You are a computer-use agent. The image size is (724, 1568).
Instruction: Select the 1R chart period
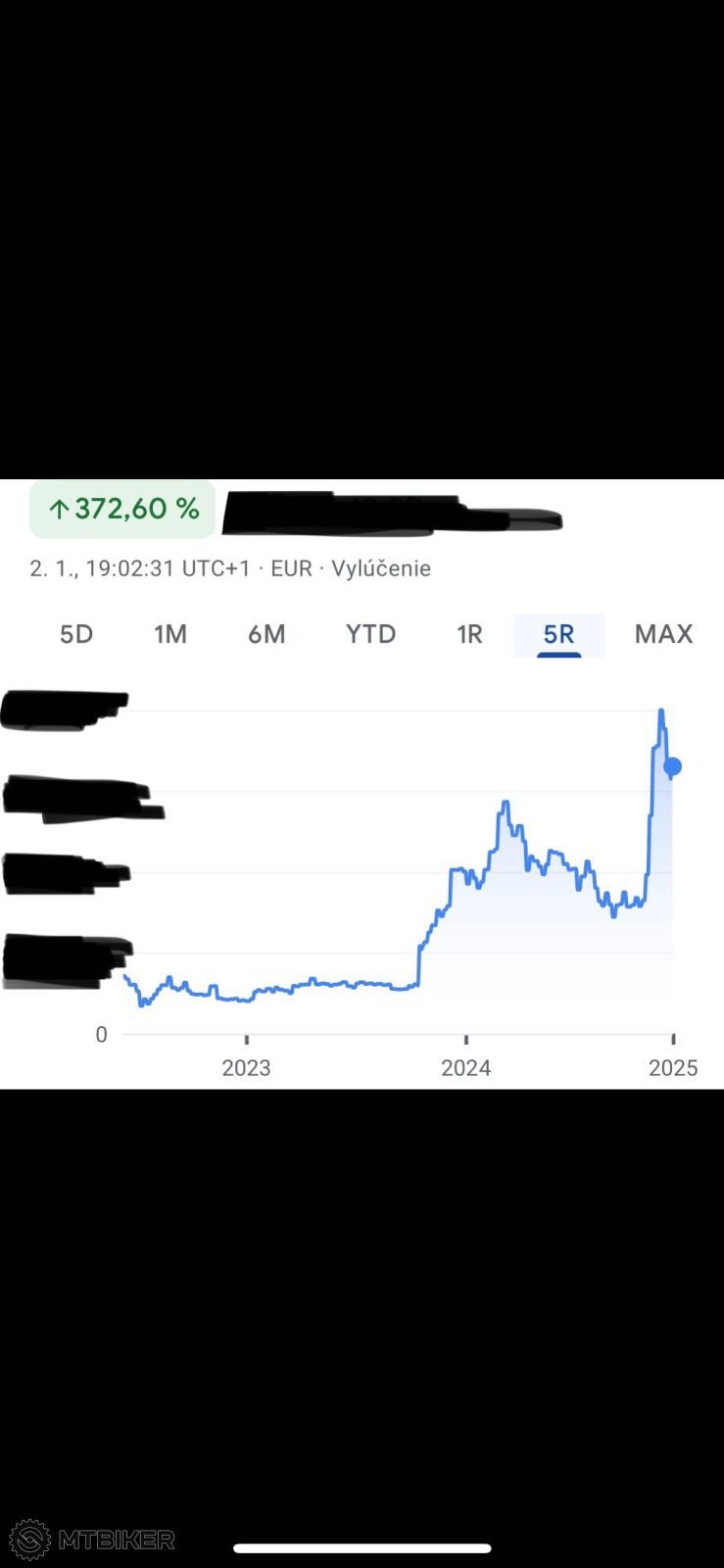coord(469,634)
